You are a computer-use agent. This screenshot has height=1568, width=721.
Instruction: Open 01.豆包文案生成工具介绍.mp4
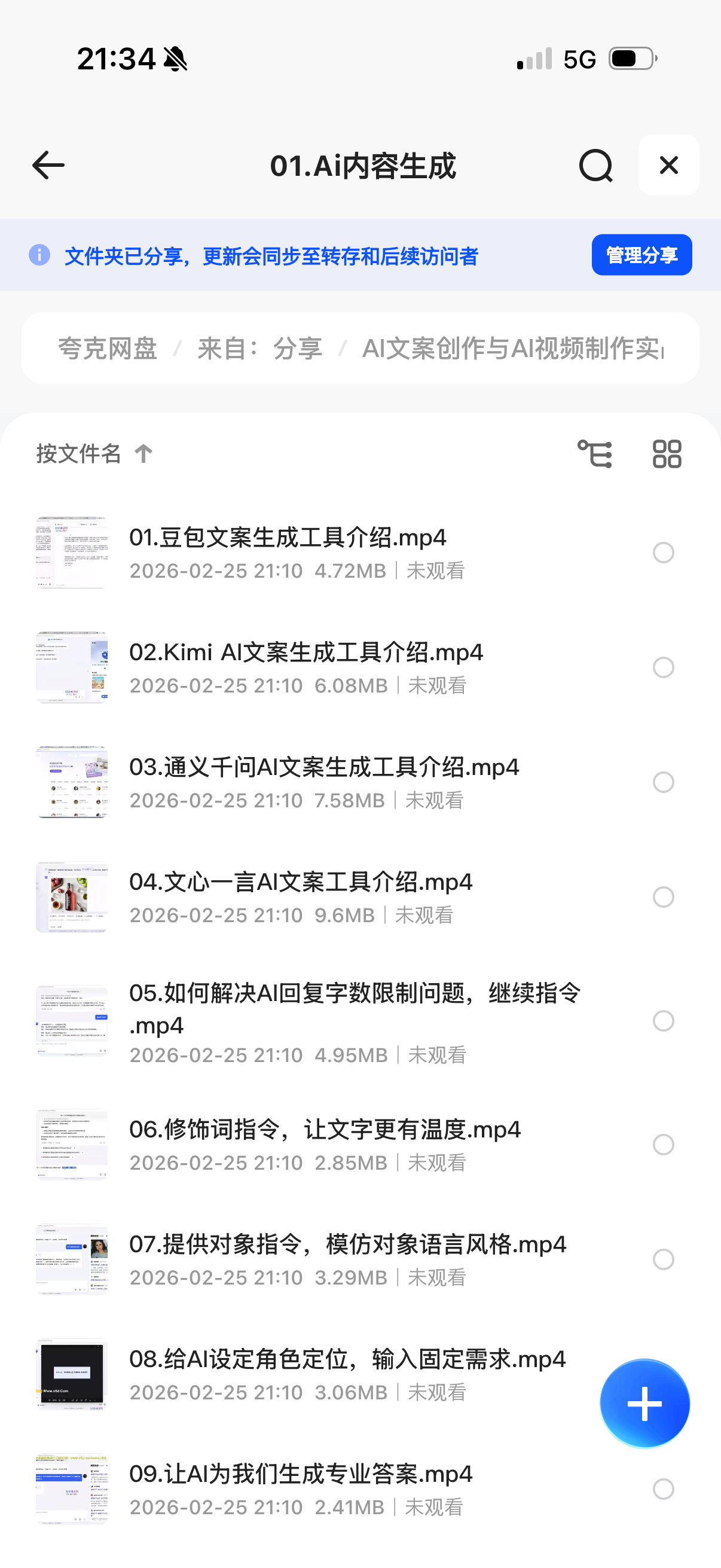point(288,538)
